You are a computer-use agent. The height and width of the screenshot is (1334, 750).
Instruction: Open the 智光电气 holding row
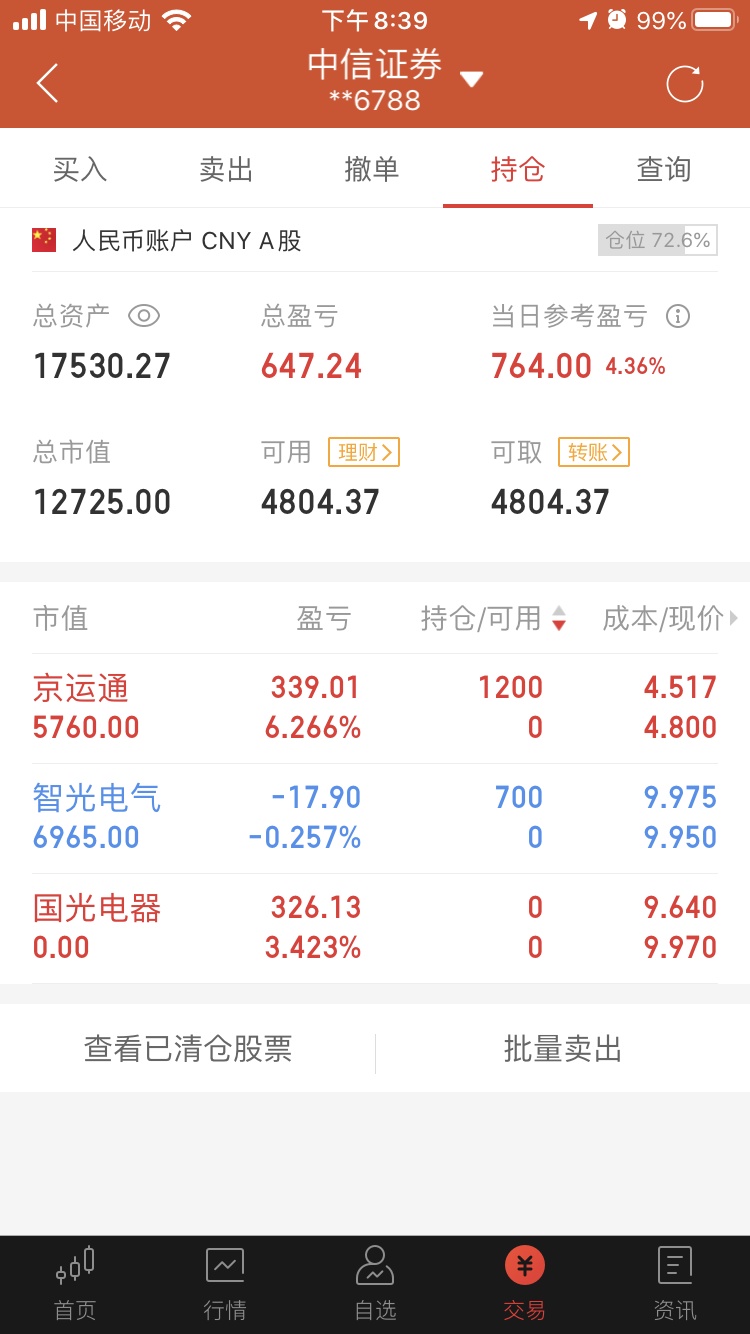375,818
